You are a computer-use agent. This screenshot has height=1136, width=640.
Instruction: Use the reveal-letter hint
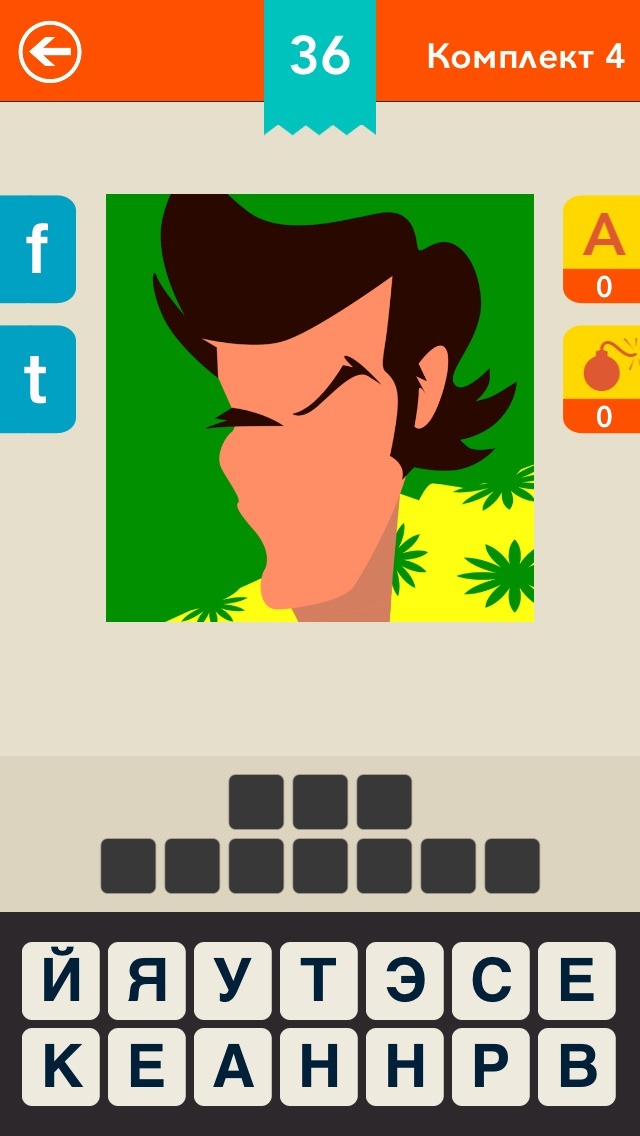pyautogui.click(x=602, y=249)
